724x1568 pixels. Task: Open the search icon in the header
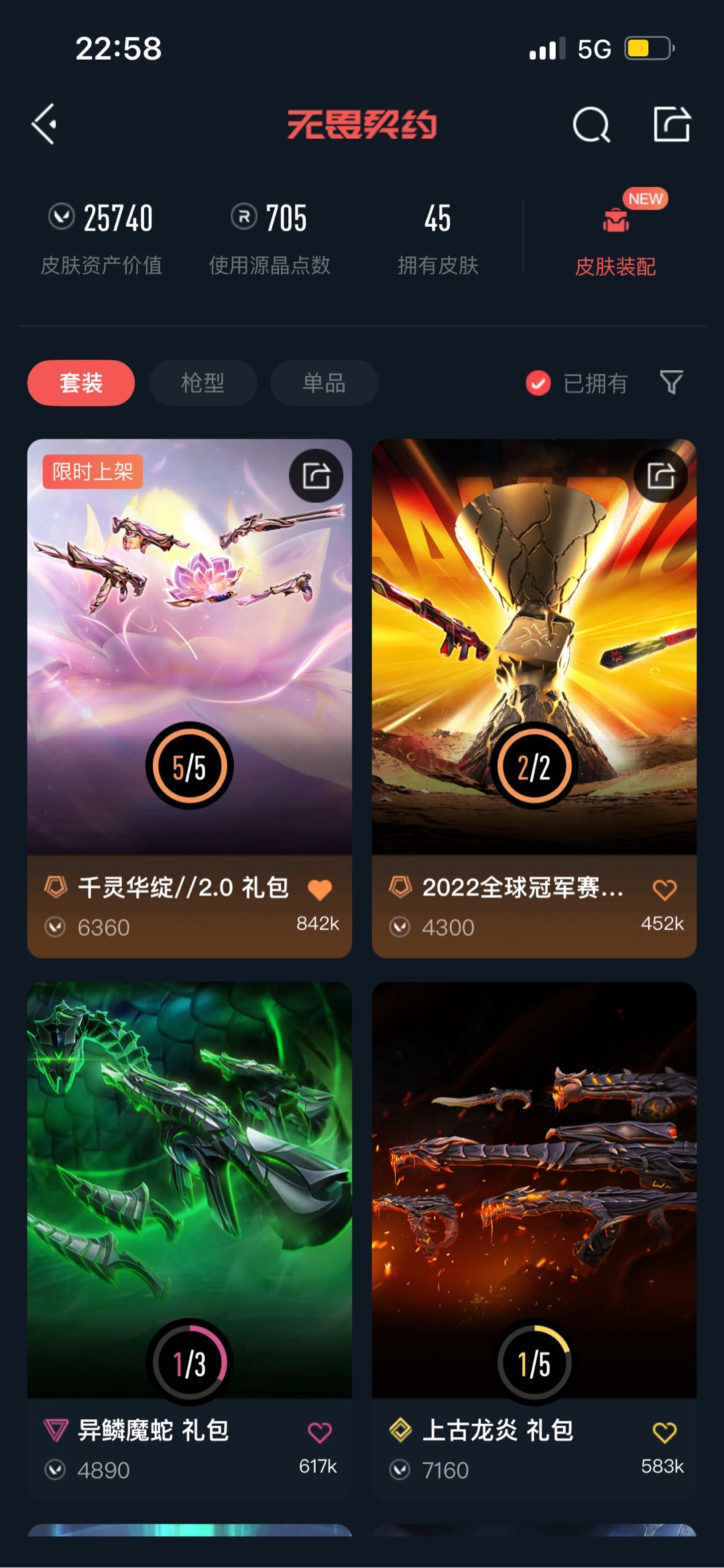(591, 125)
